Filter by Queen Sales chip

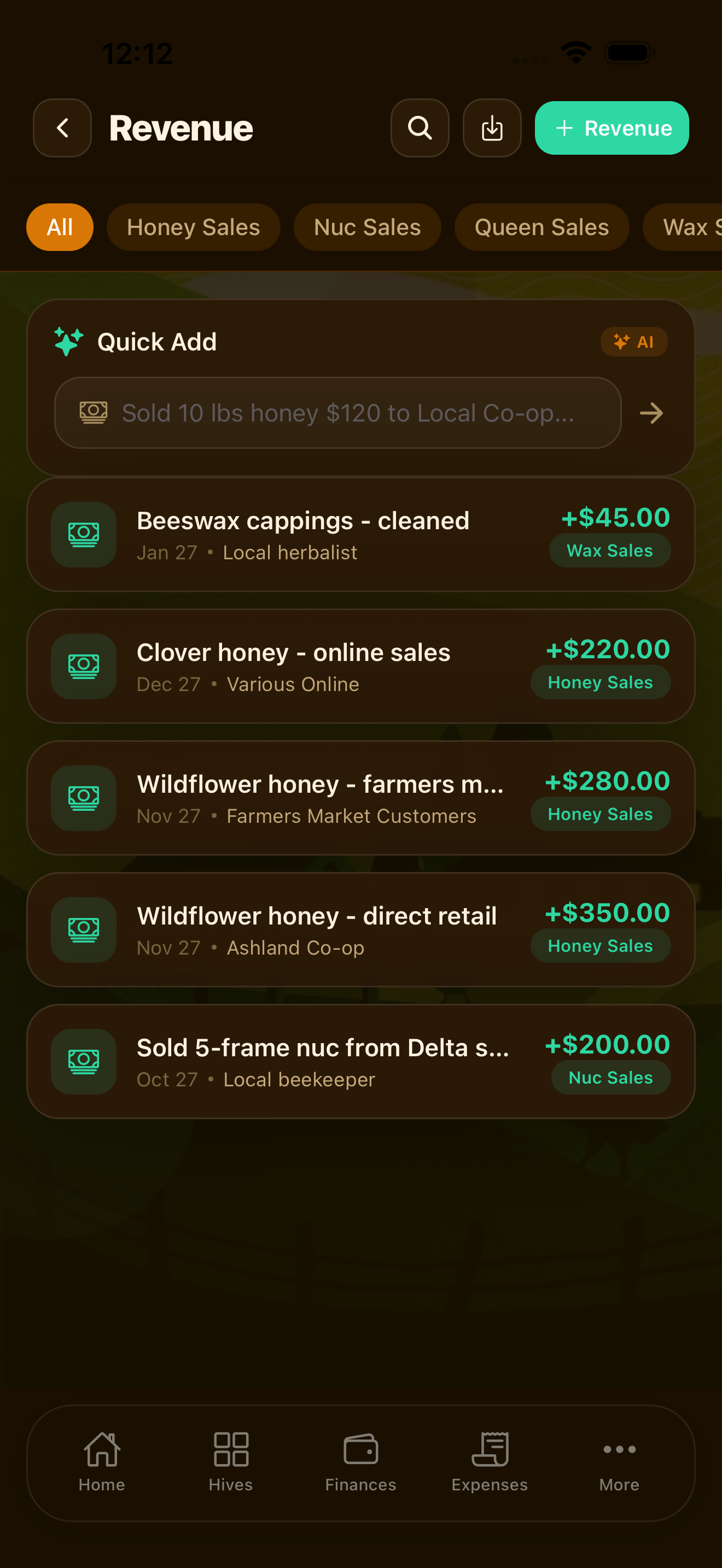[541, 227]
